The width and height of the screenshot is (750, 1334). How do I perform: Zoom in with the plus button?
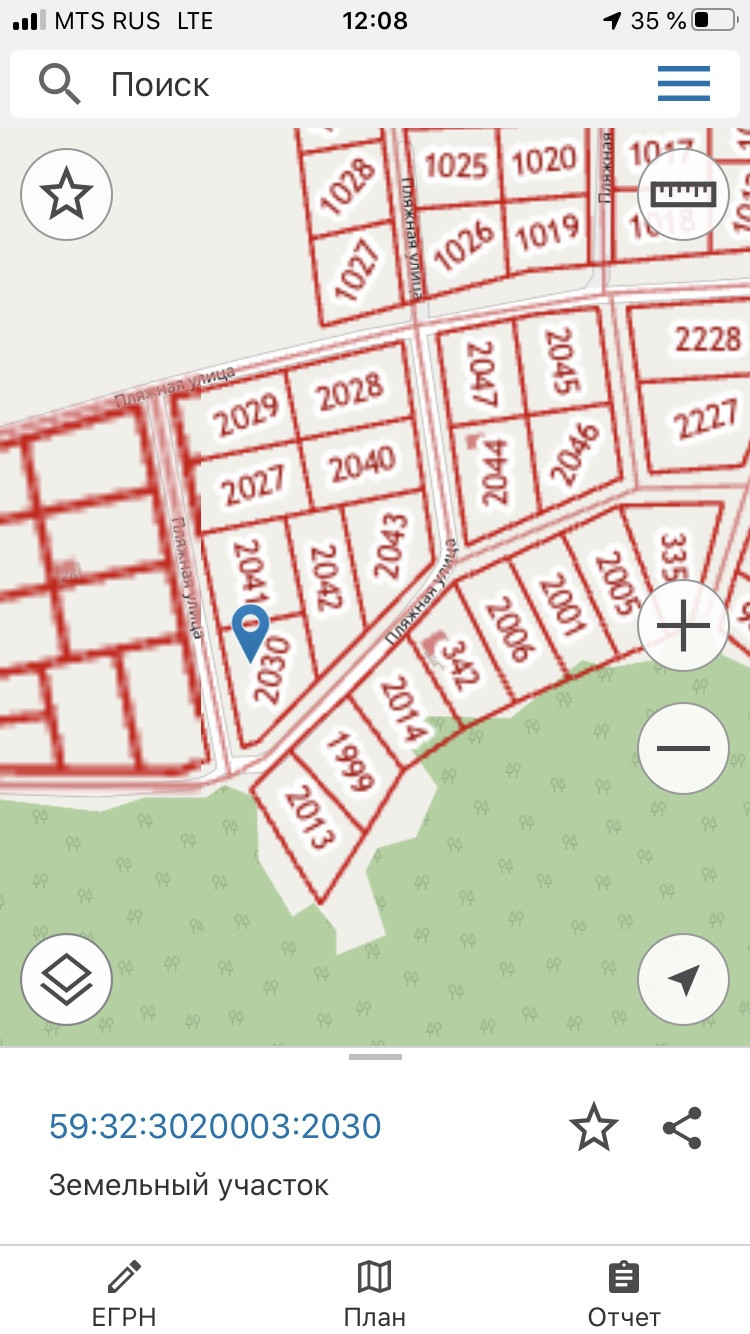pos(684,627)
